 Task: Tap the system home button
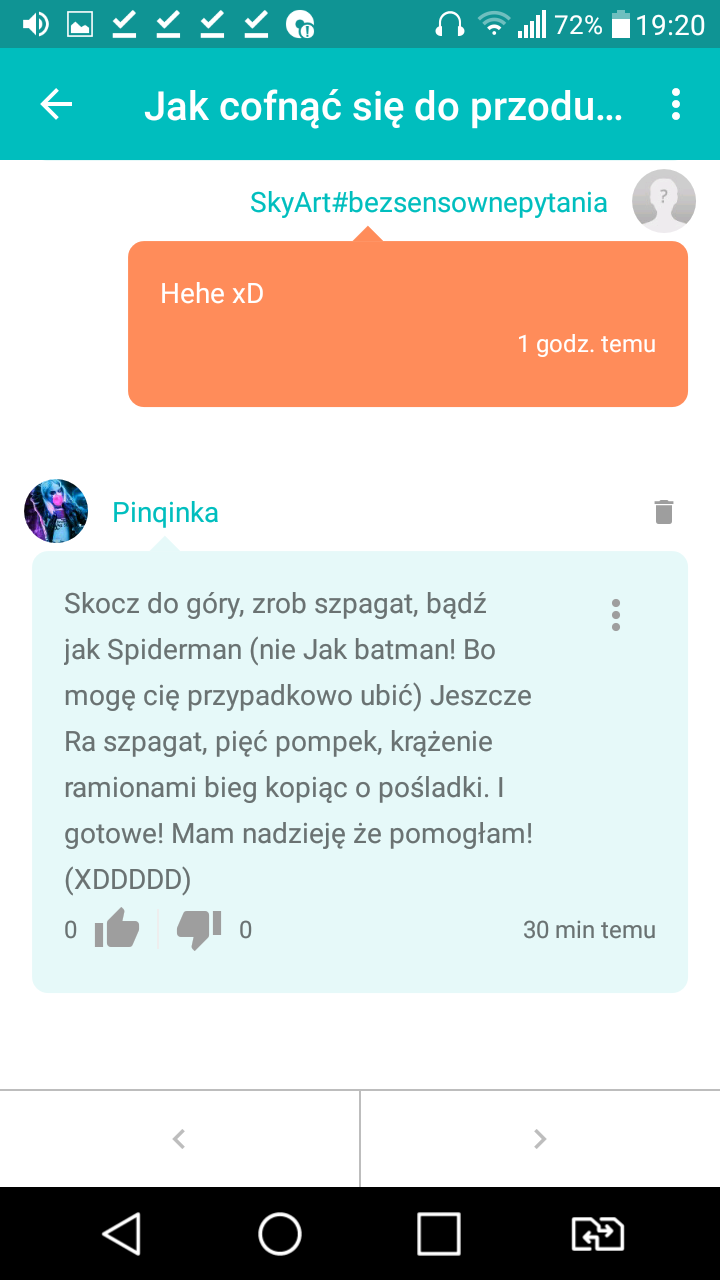point(280,1234)
